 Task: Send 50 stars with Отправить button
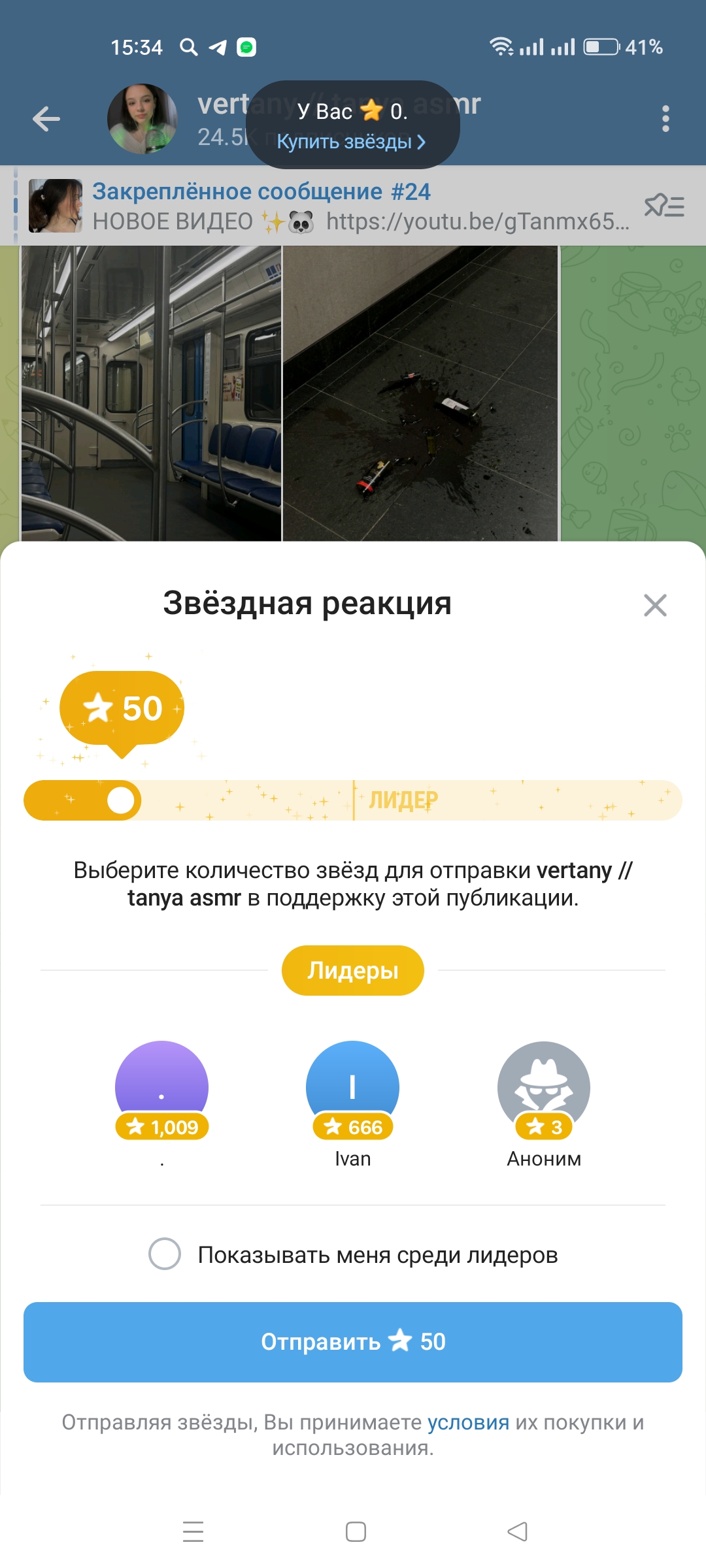click(353, 1342)
